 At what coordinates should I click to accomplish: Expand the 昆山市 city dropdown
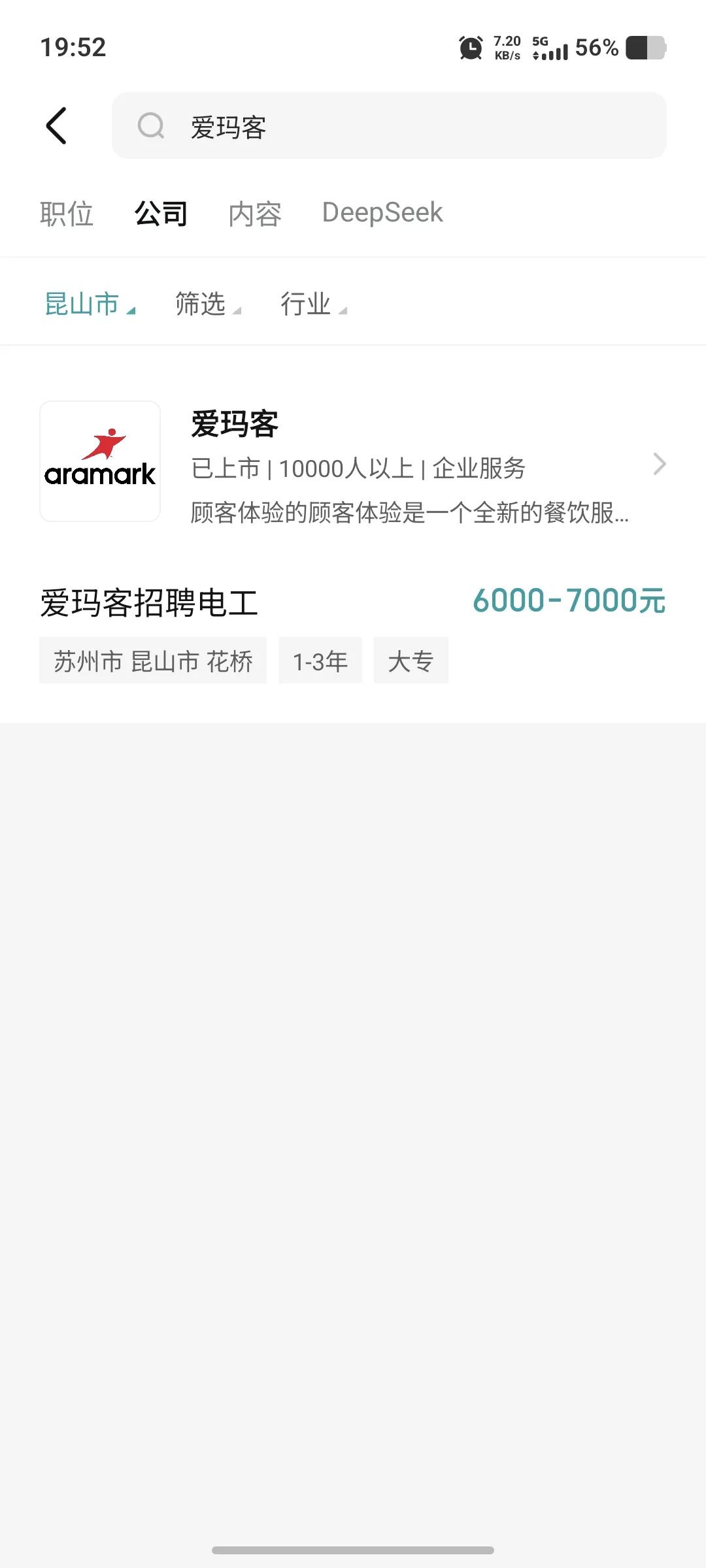[x=90, y=304]
